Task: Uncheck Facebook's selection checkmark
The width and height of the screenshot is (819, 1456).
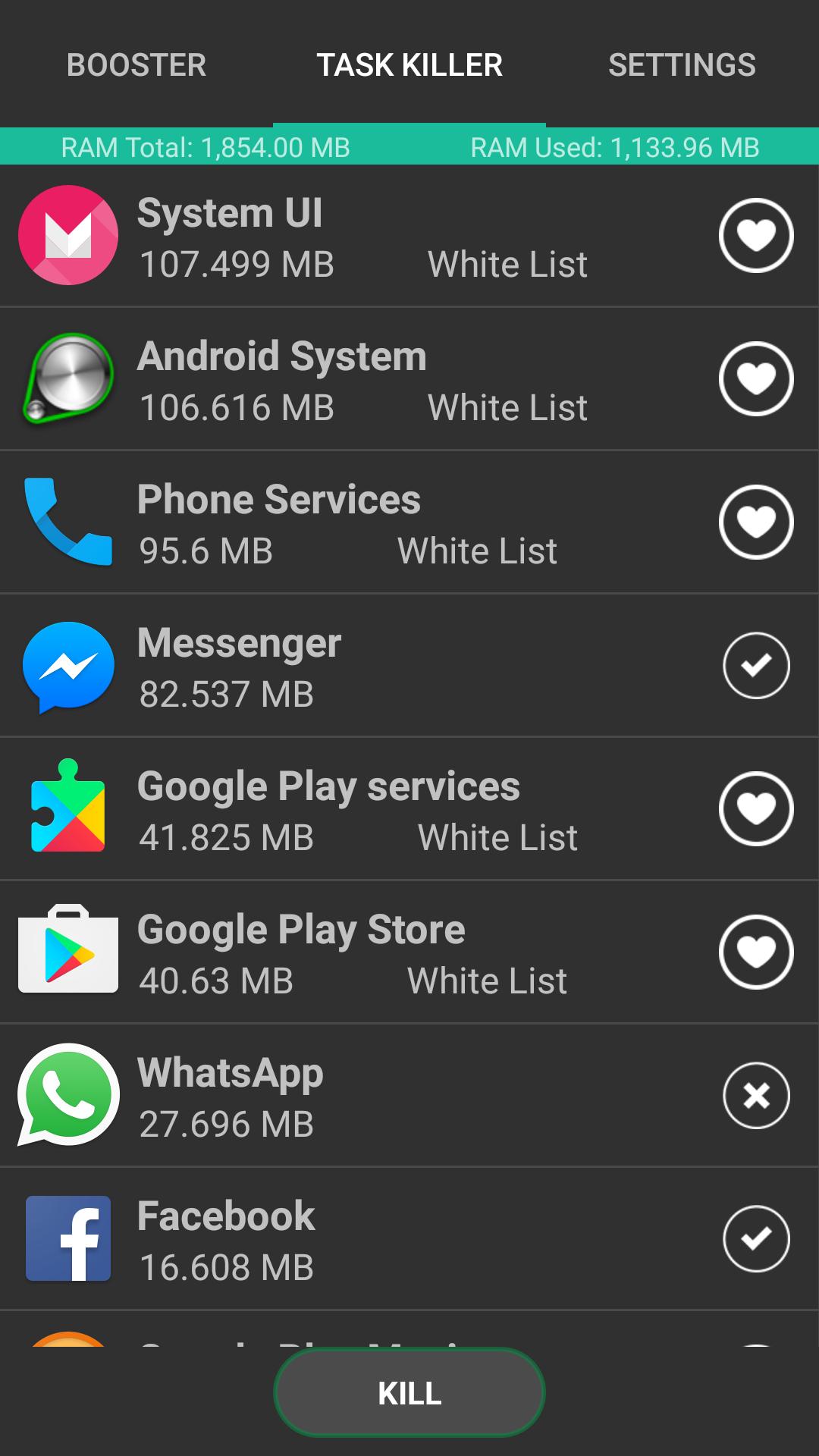Action: tap(756, 1238)
